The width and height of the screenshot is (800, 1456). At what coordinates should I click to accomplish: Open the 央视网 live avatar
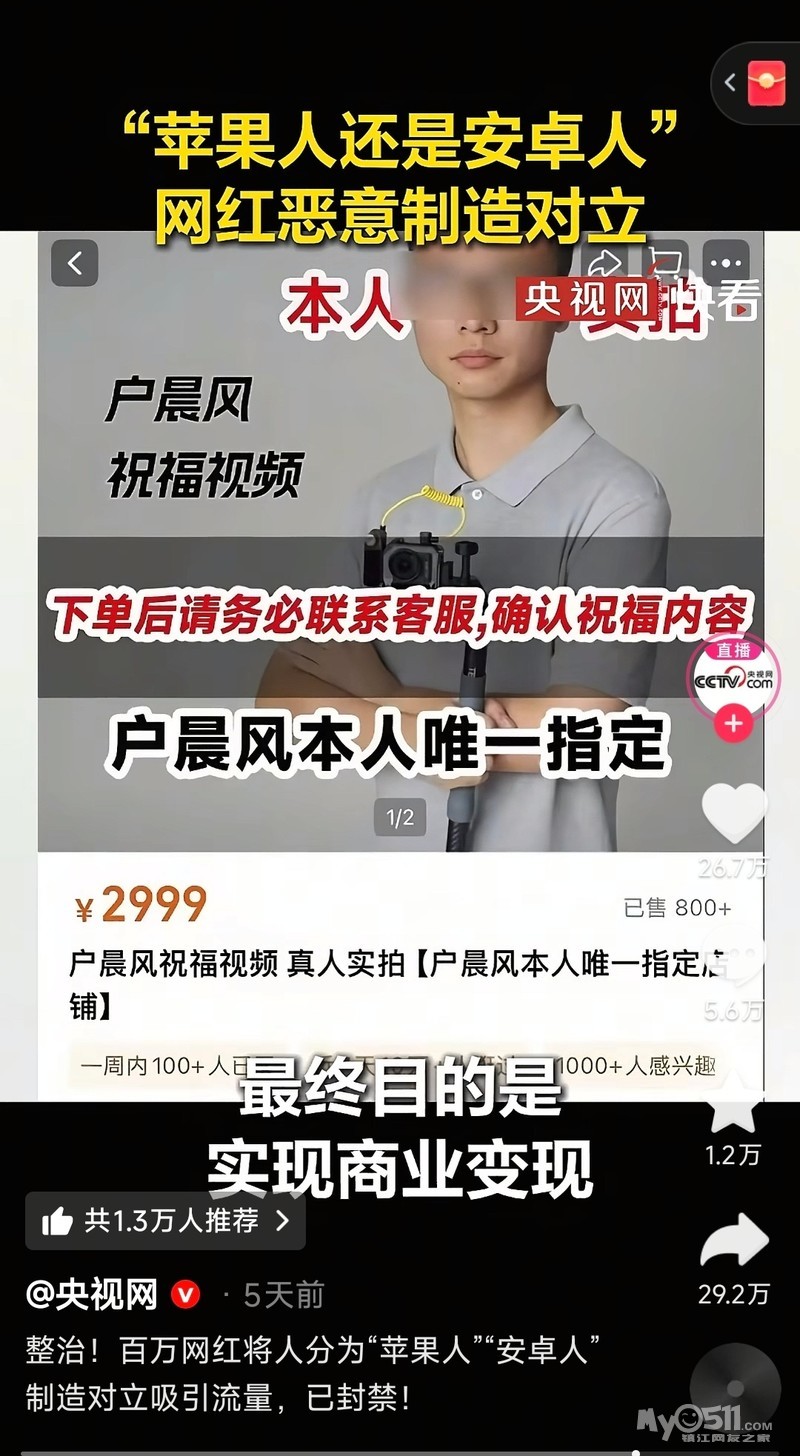(734, 678)
